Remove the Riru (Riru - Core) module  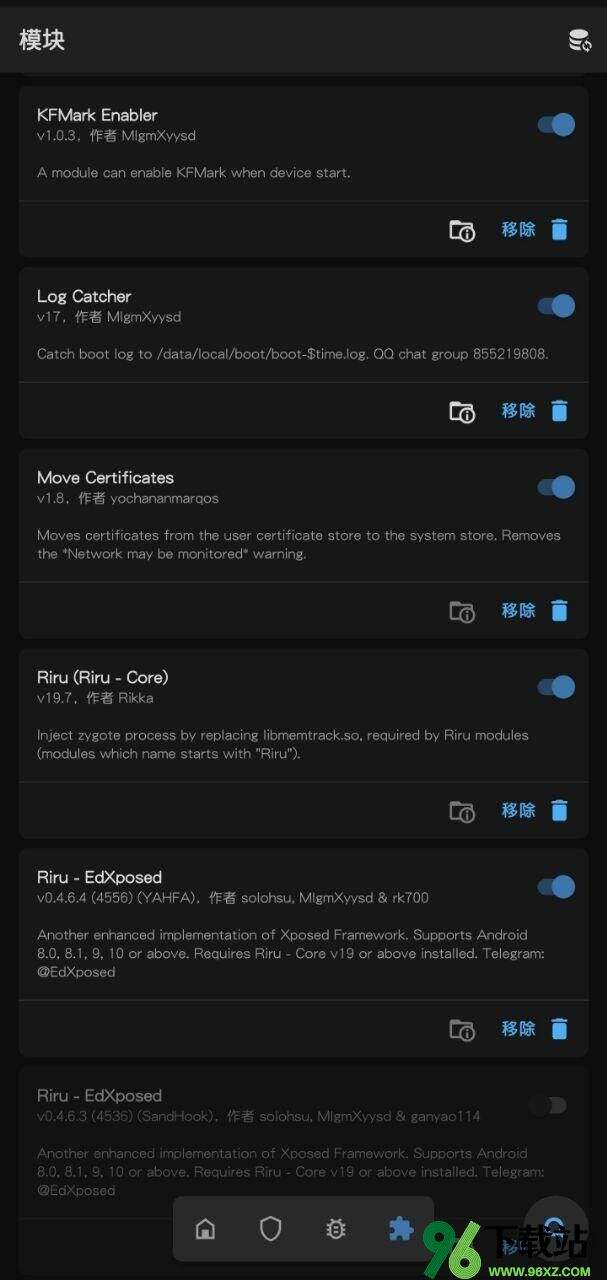[x=534, y=810]
